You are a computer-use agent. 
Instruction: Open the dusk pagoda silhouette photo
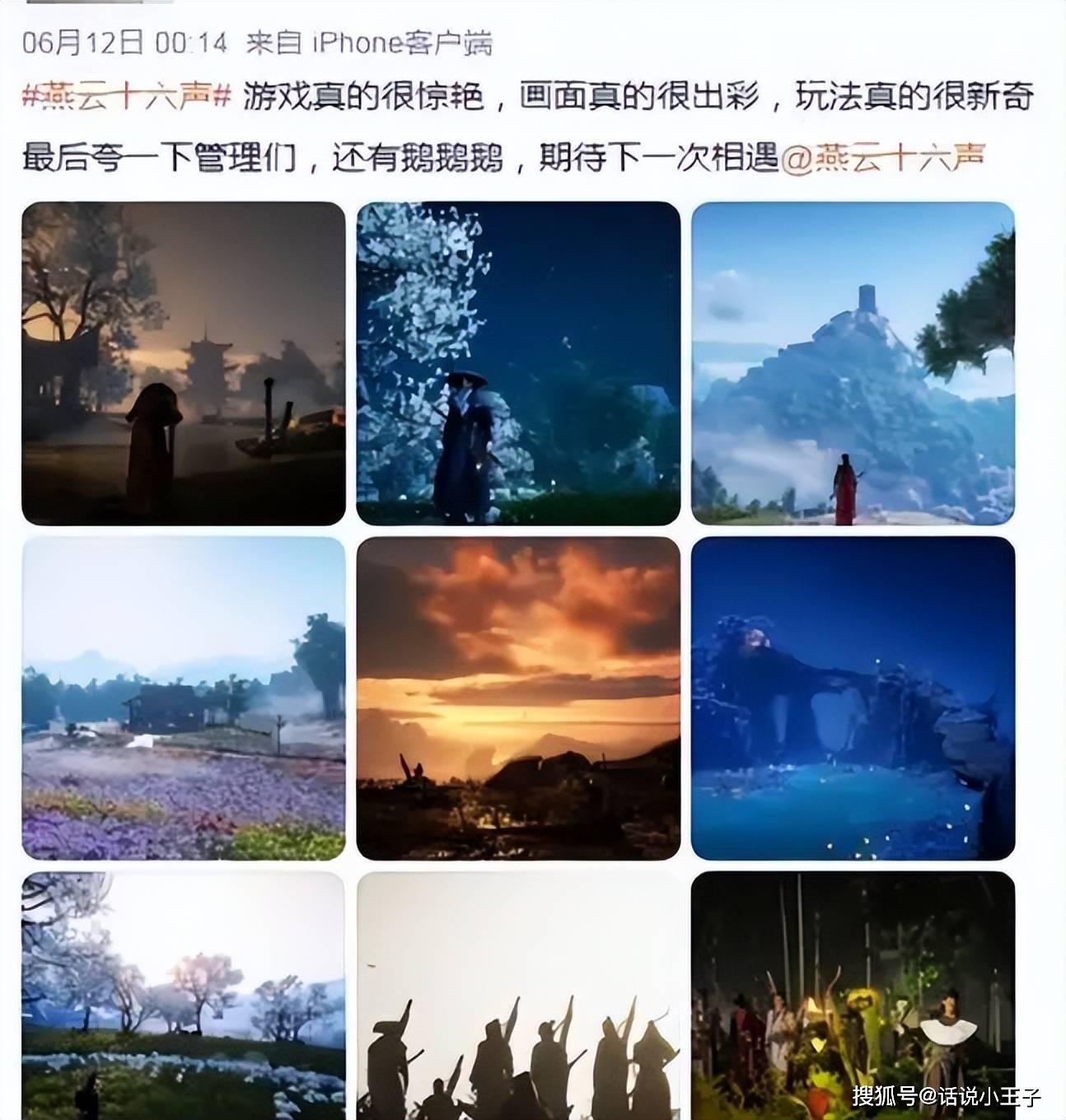183,363
